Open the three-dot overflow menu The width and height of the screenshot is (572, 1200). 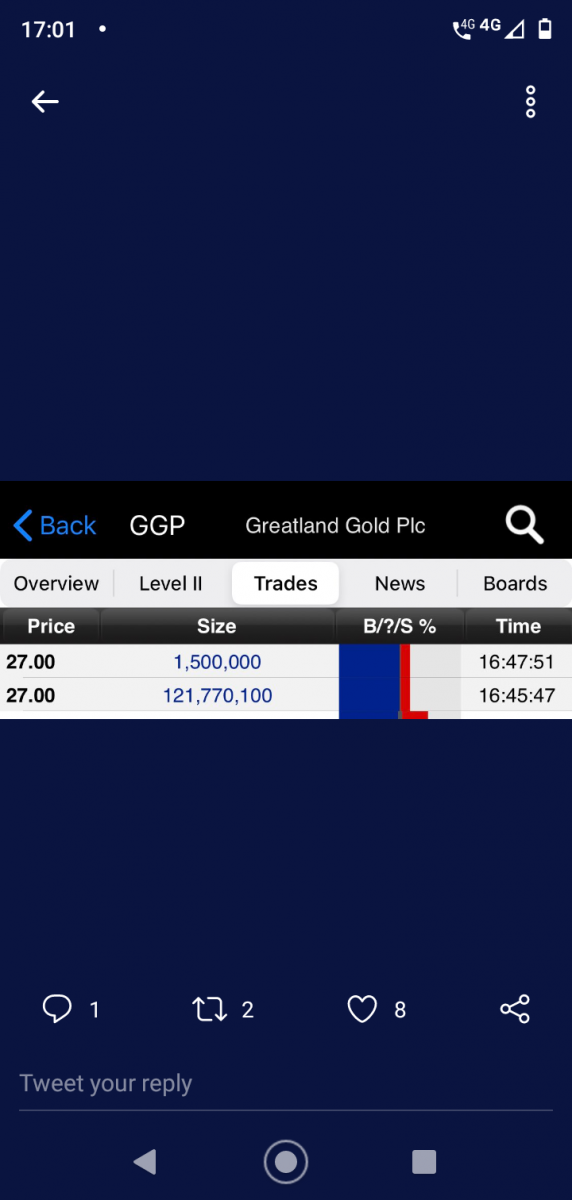coord(530,102)
